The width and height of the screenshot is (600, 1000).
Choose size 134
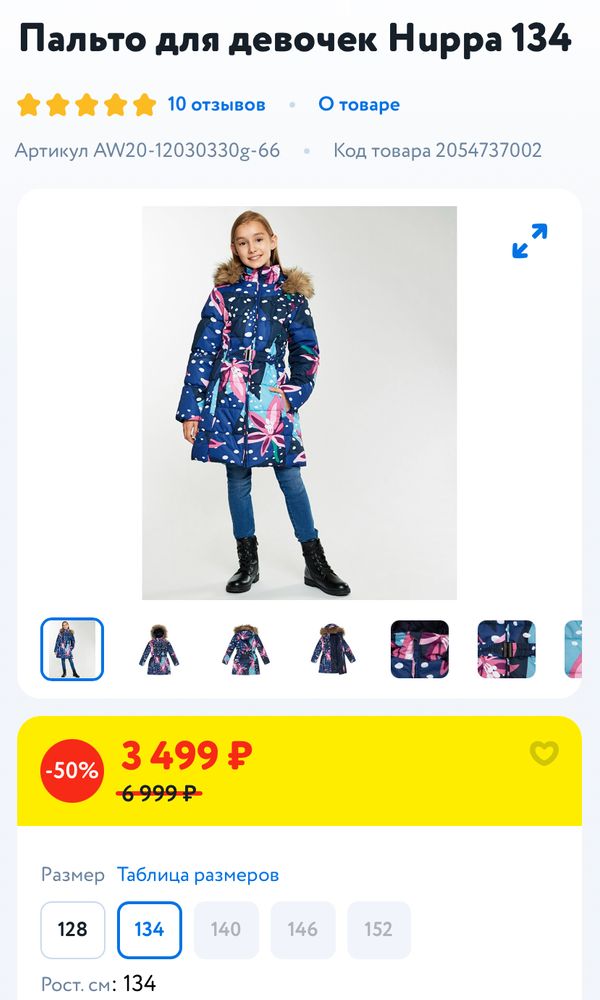point(150,930)
